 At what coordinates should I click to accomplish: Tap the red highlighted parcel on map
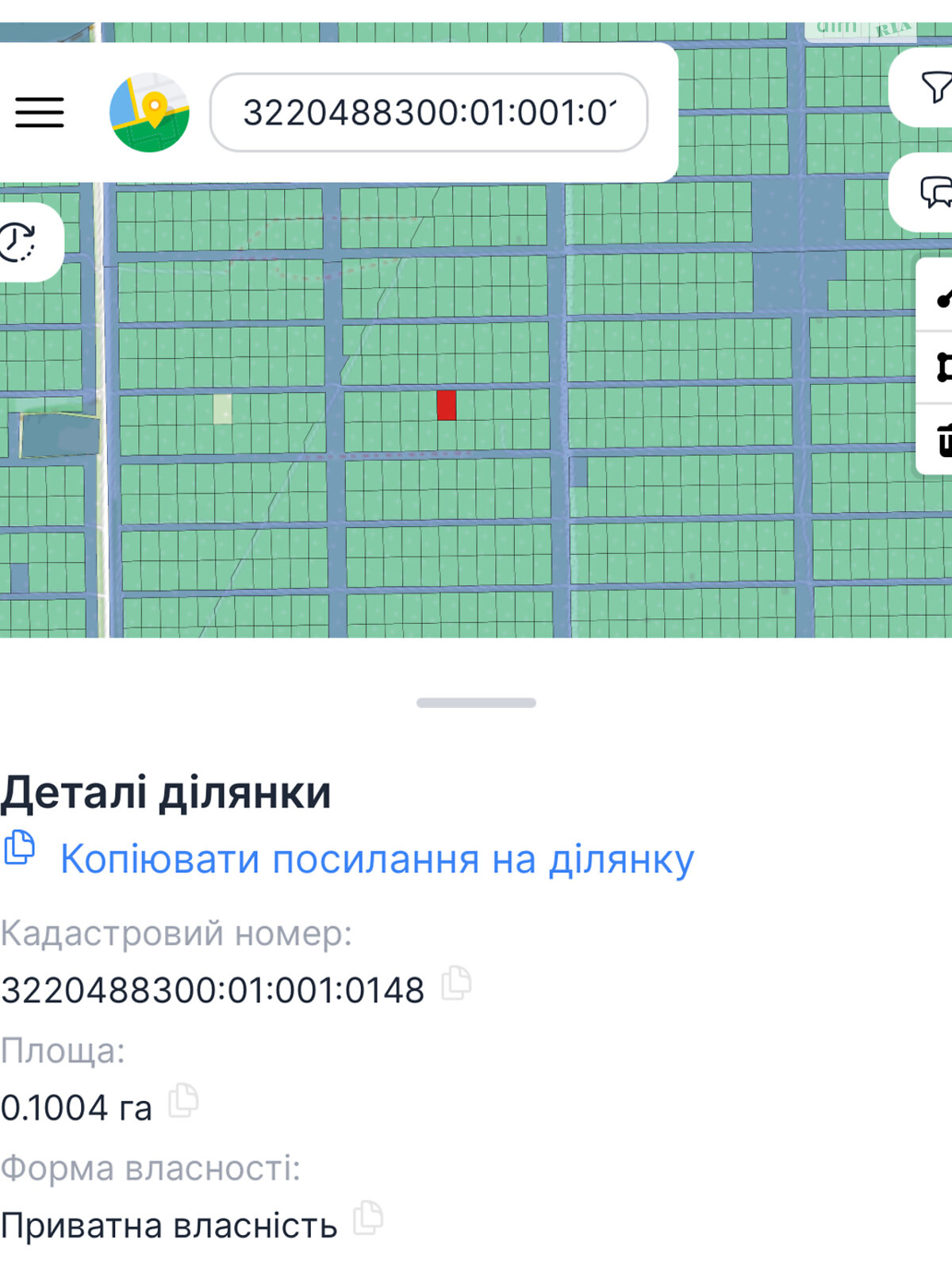pos(447,405)
